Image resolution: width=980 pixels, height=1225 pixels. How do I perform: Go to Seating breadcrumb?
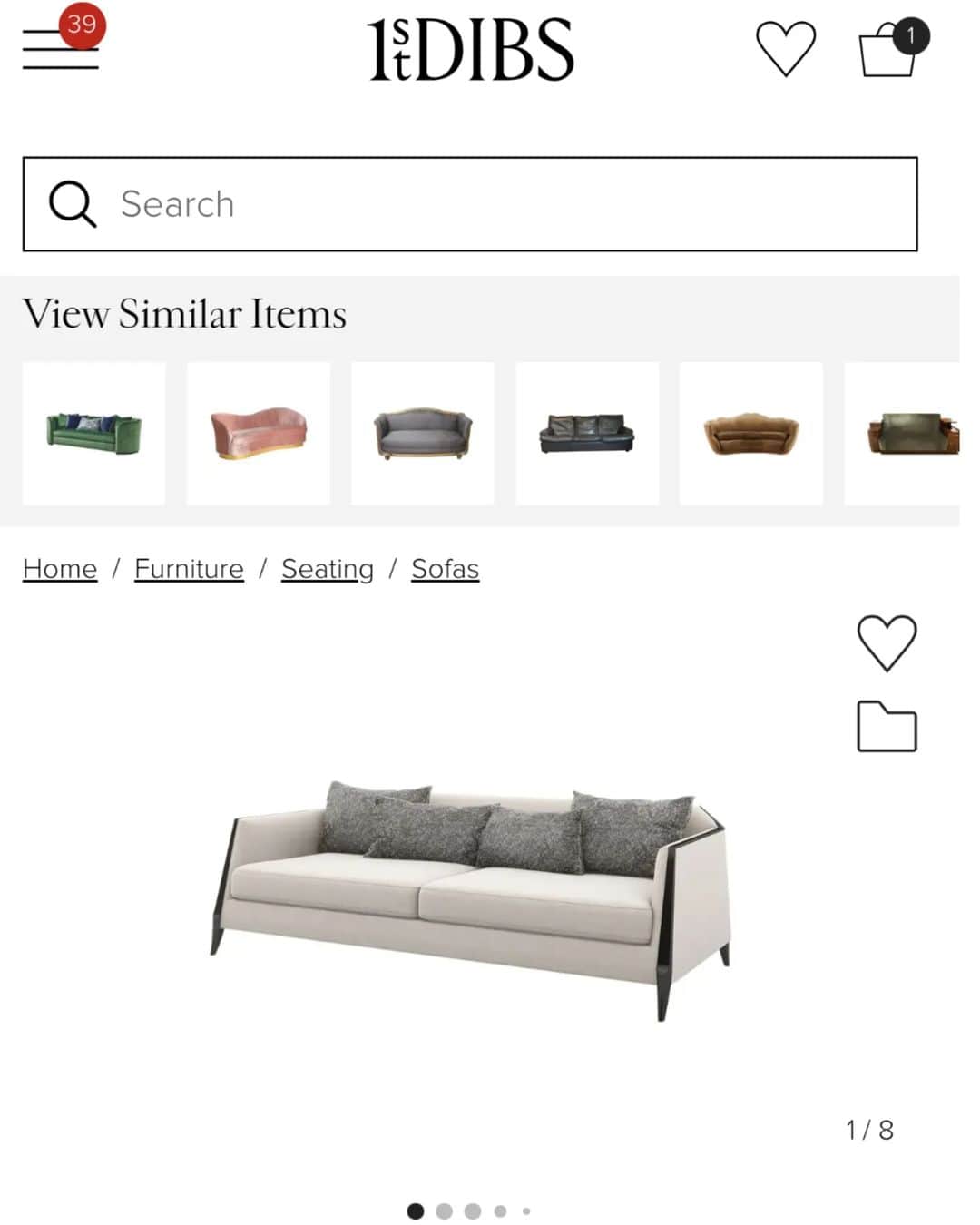[x=328, y=569]
